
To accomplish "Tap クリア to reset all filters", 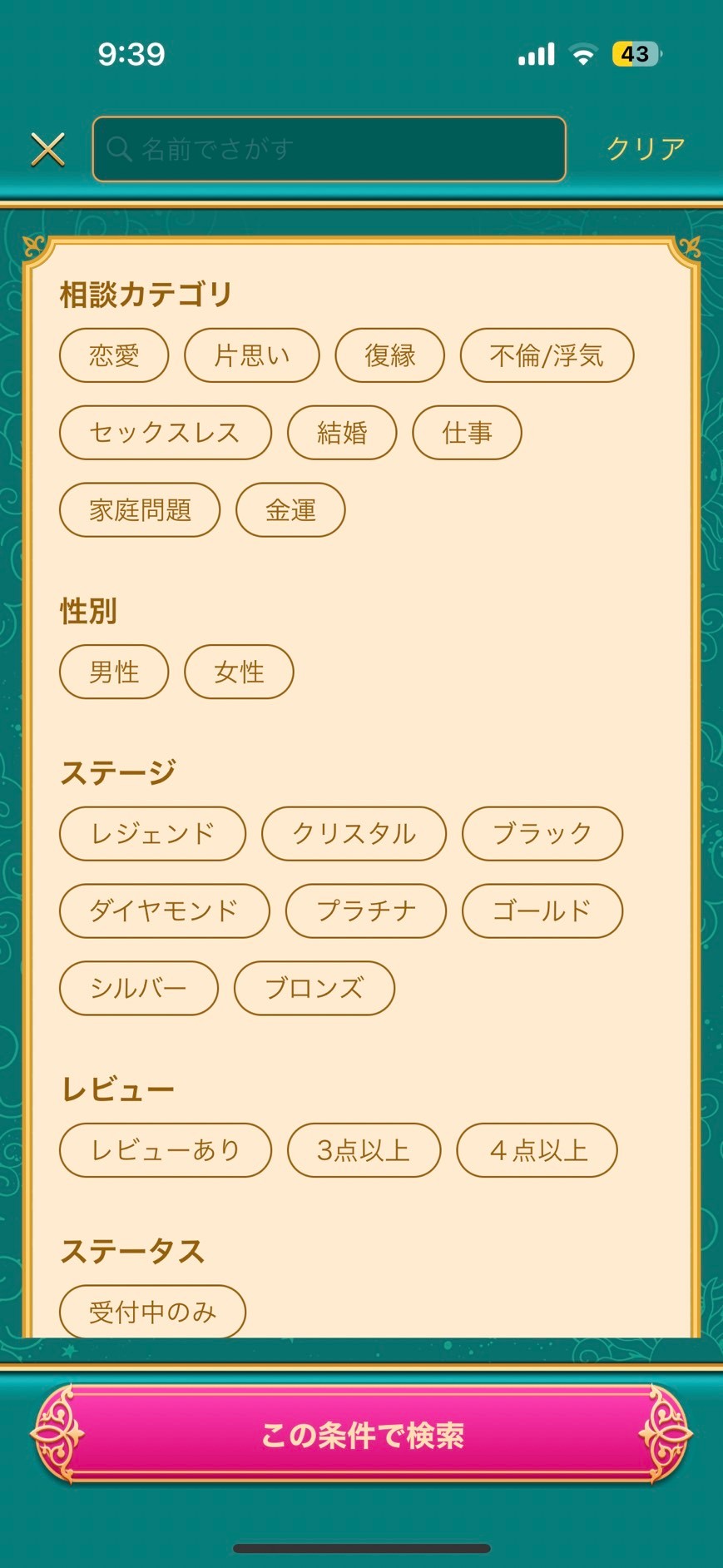I will (644, 148).
